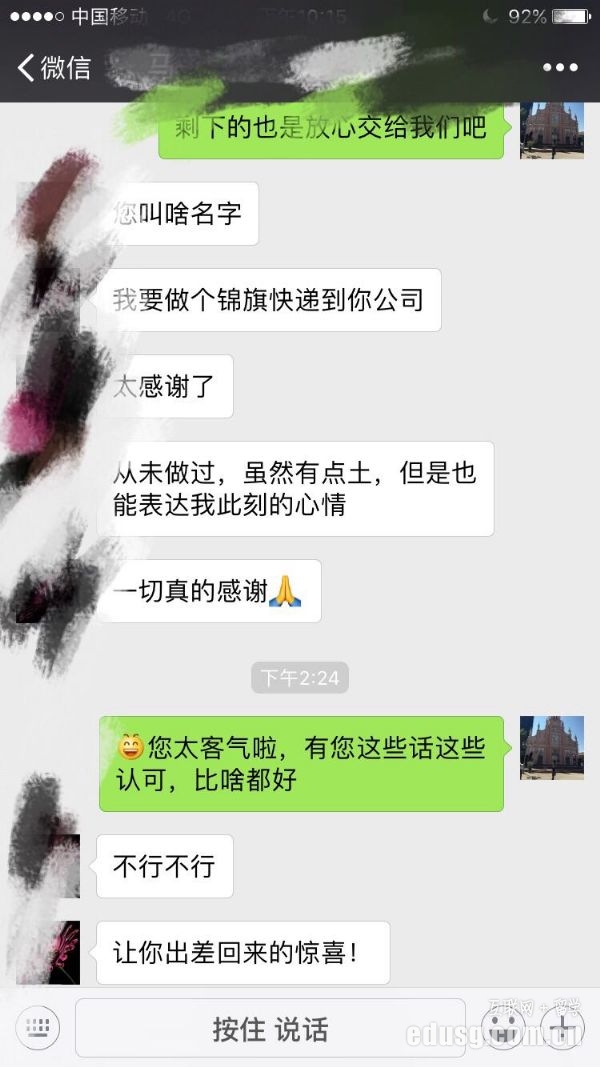
Task: Switch to keyboard text input
Action: pos(37,1028)
